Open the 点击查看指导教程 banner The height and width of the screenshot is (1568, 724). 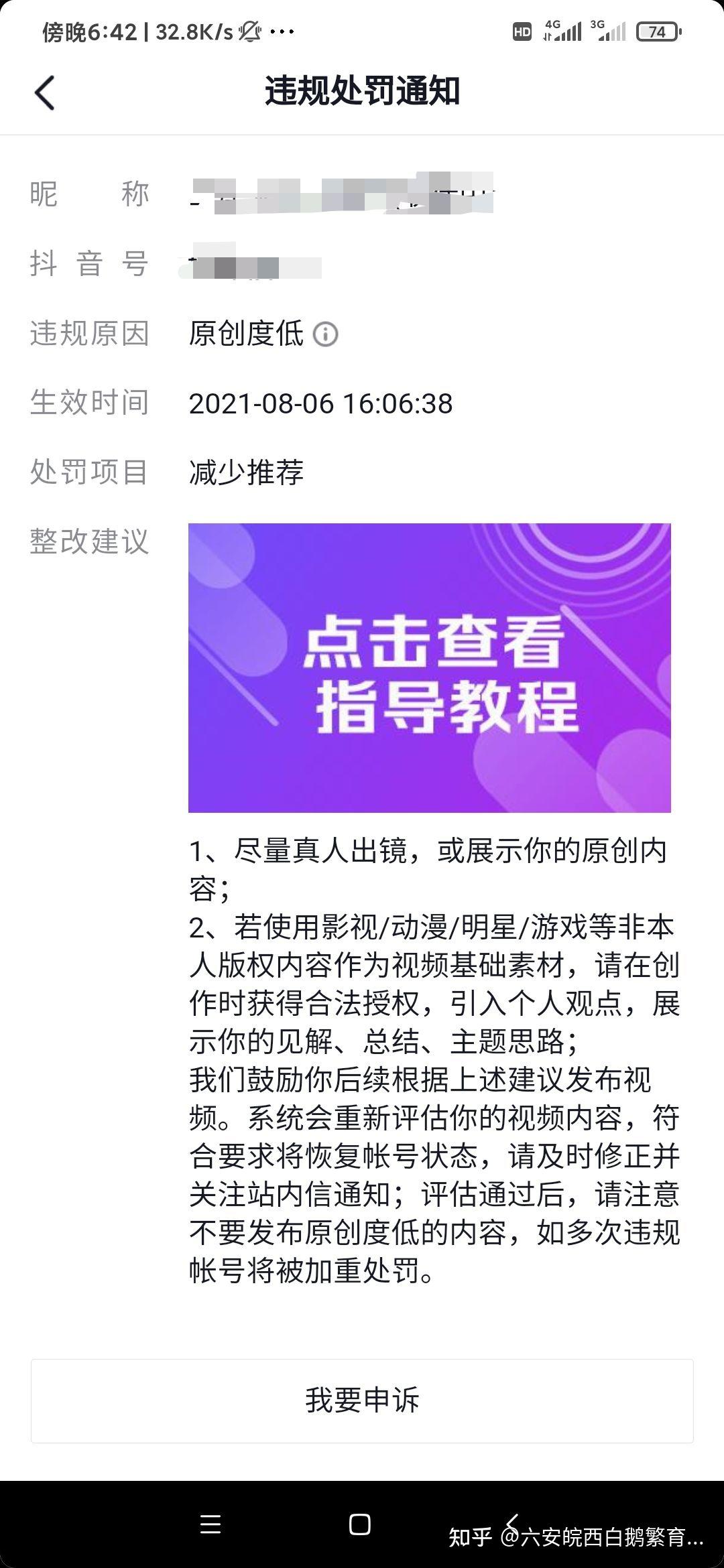(x=429, y=667)
